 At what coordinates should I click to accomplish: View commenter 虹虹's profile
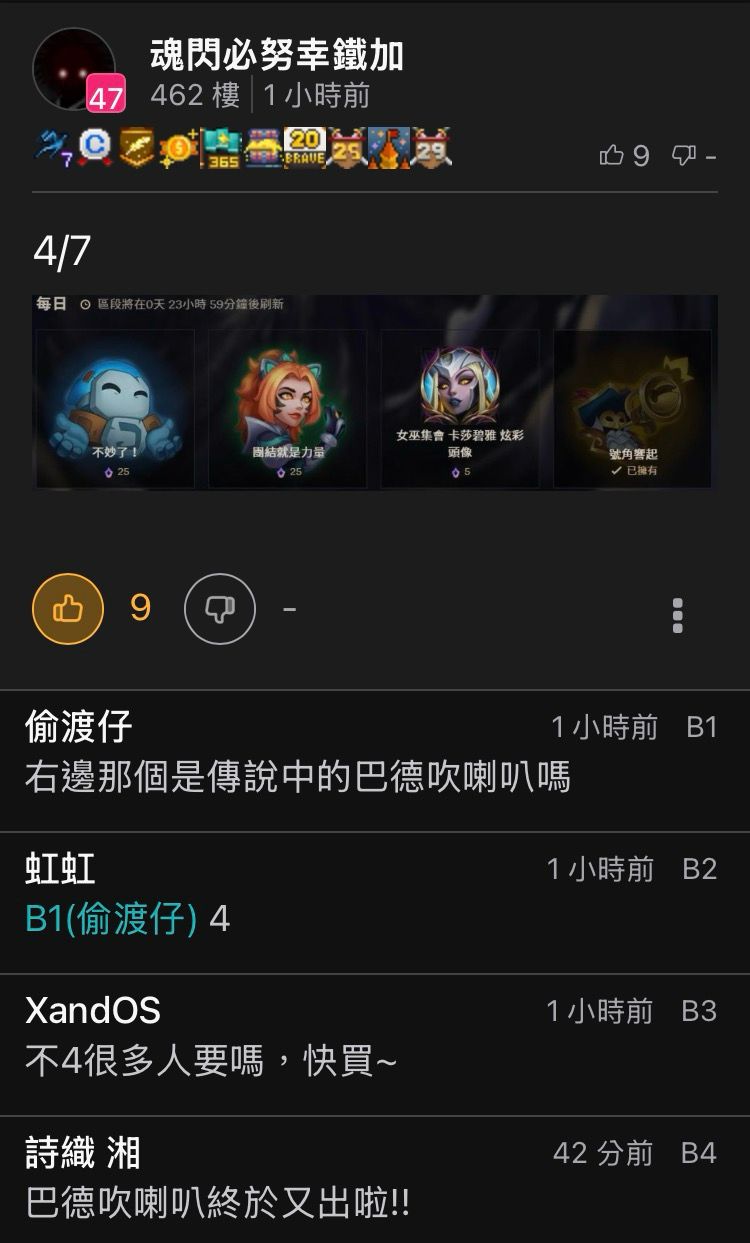(x=60, y=869)
